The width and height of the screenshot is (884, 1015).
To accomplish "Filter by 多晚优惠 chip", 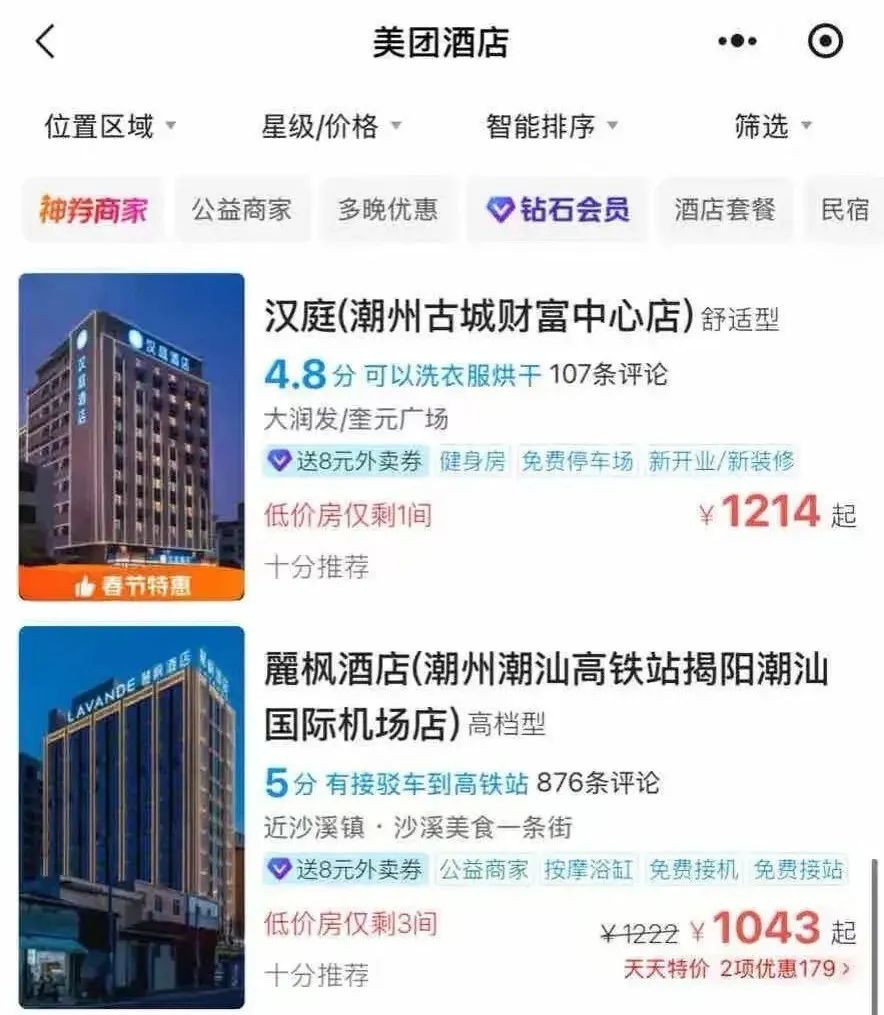I will tap(387, 210).
